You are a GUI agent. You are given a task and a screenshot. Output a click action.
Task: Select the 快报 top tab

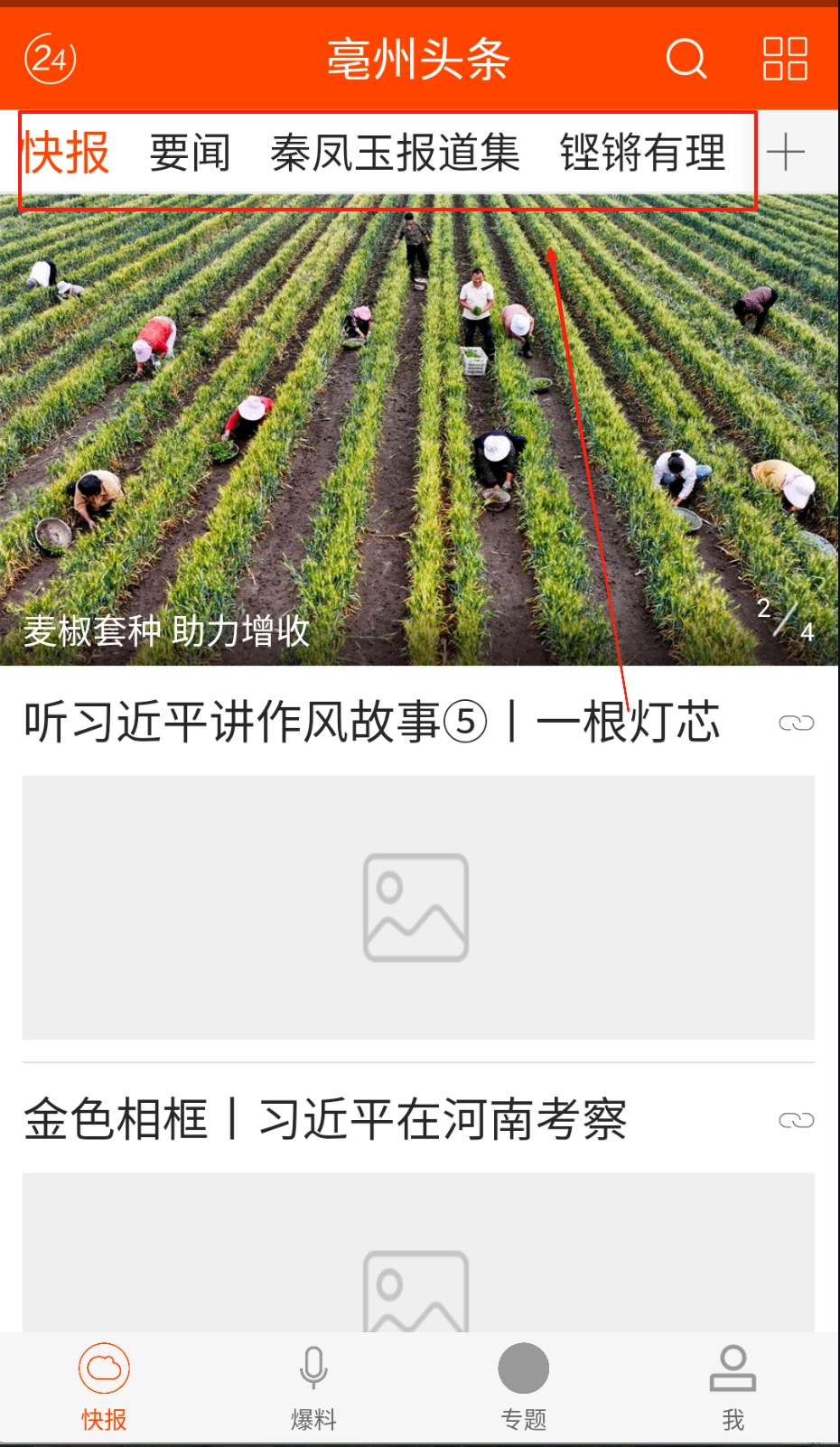(66, 153)
